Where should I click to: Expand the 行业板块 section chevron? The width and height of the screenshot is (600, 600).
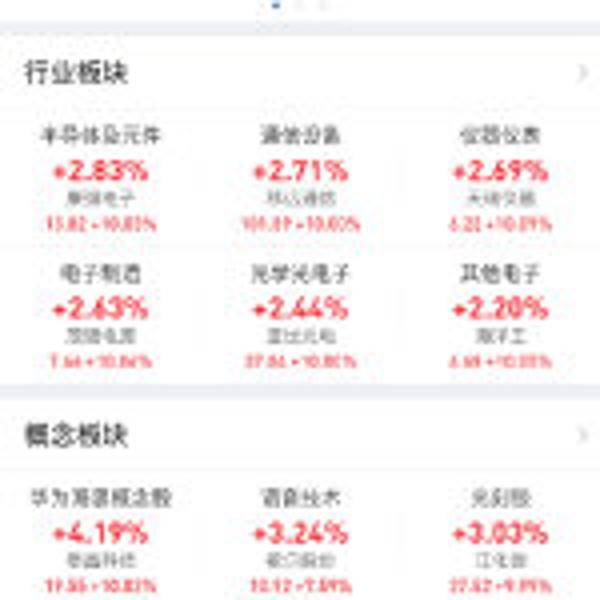583,73
